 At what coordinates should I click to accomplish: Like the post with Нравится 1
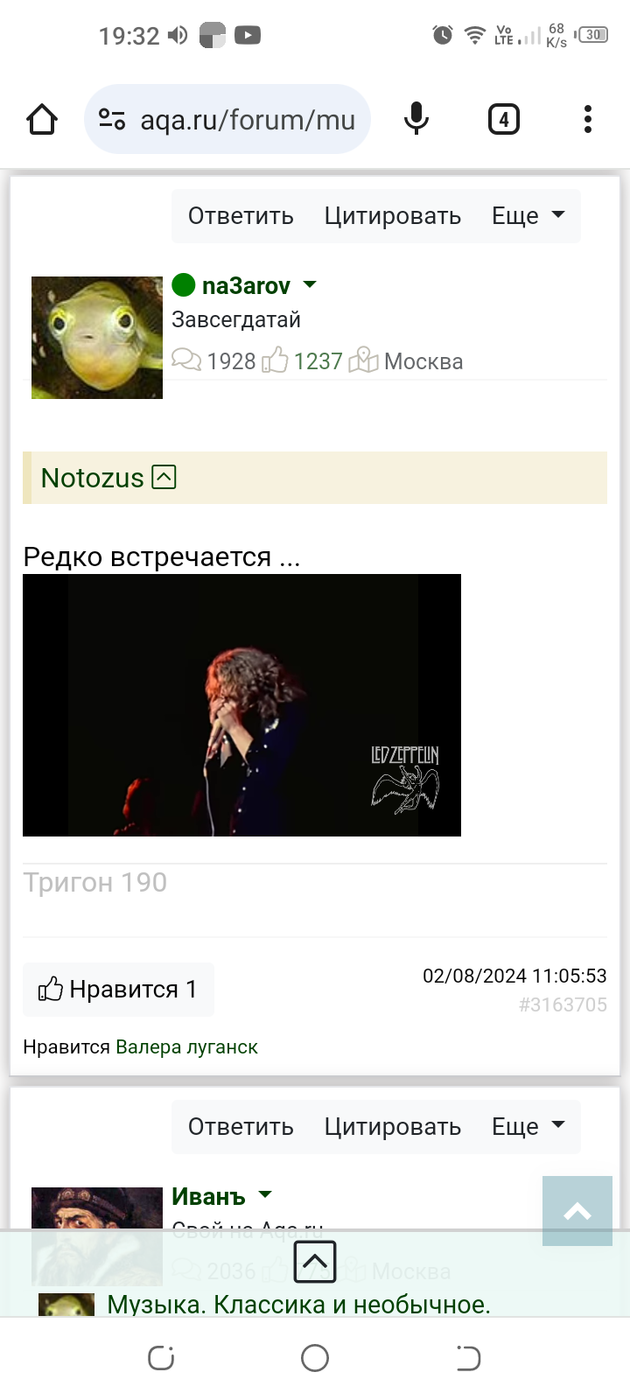coord(118,990)
